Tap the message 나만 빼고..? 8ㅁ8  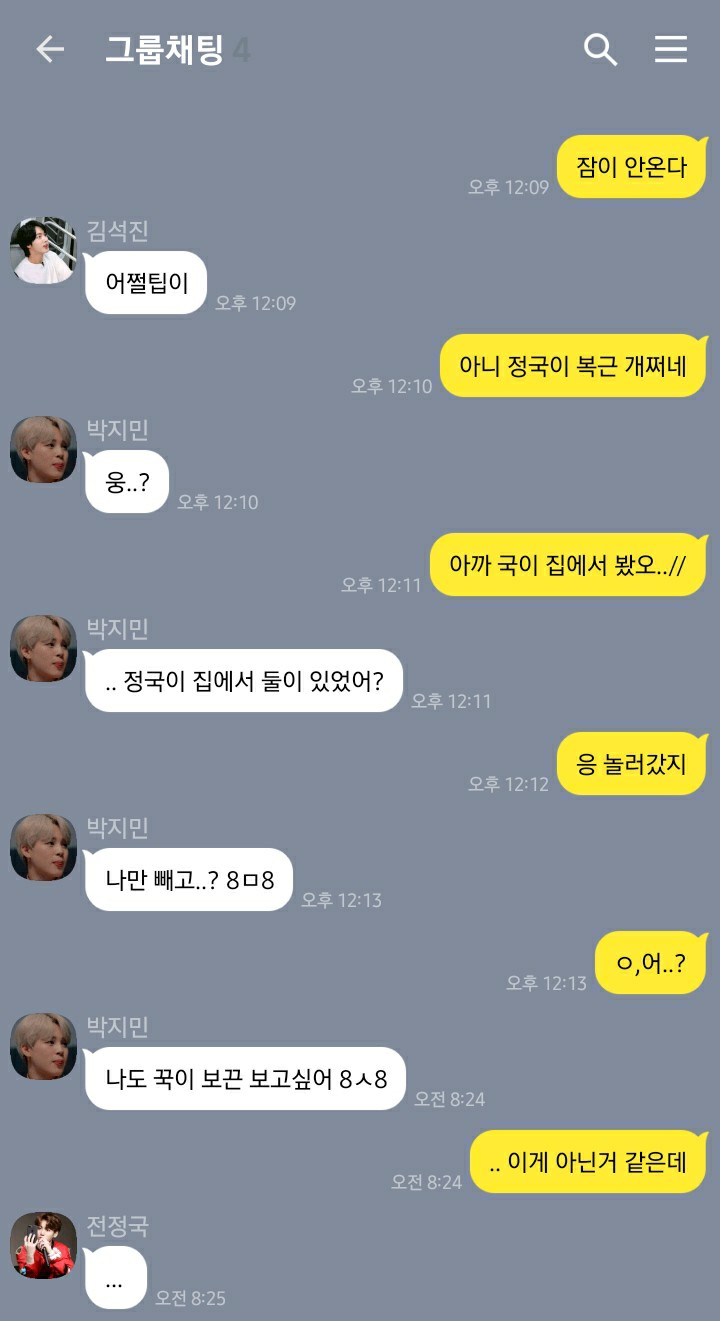pos(188,879)
